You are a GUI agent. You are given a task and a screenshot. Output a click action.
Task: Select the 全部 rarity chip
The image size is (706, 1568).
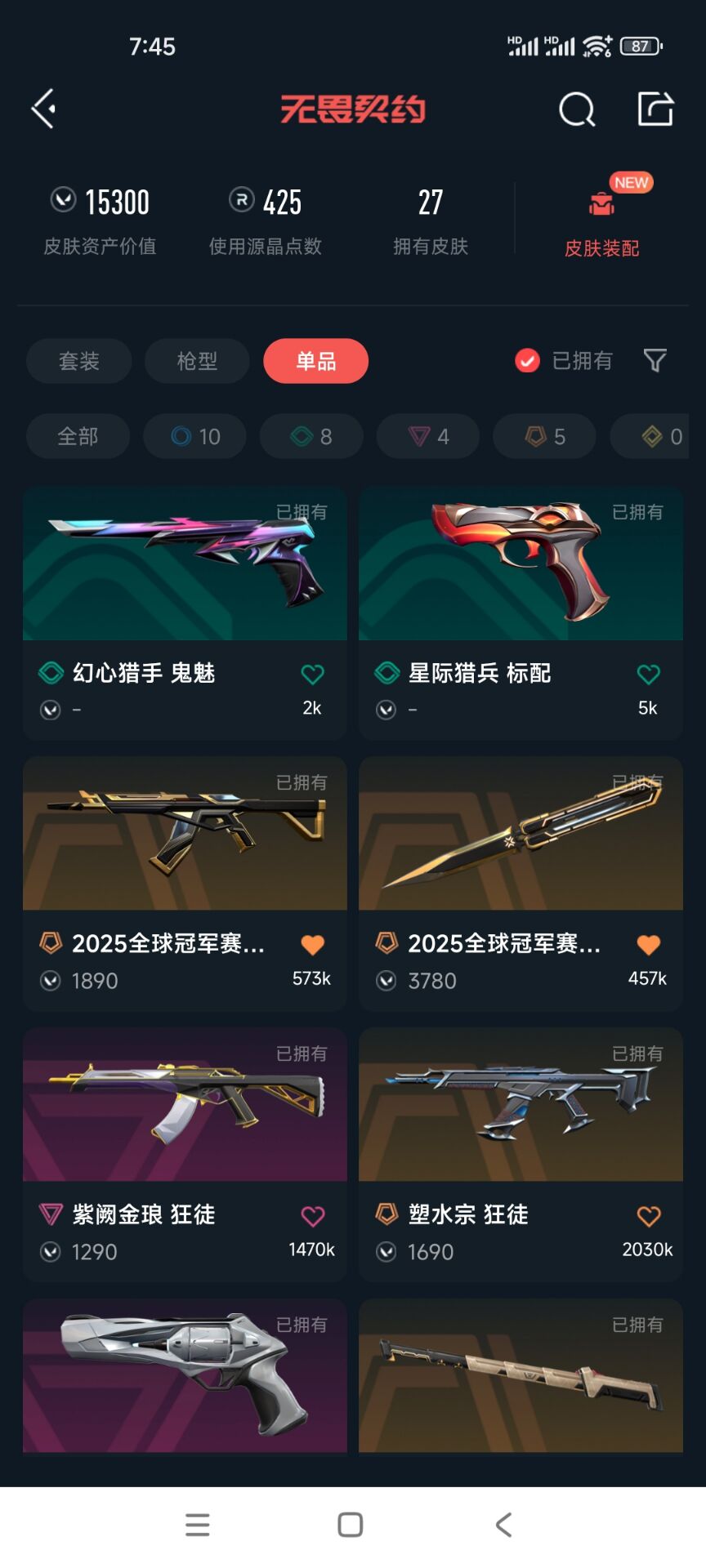78,436
